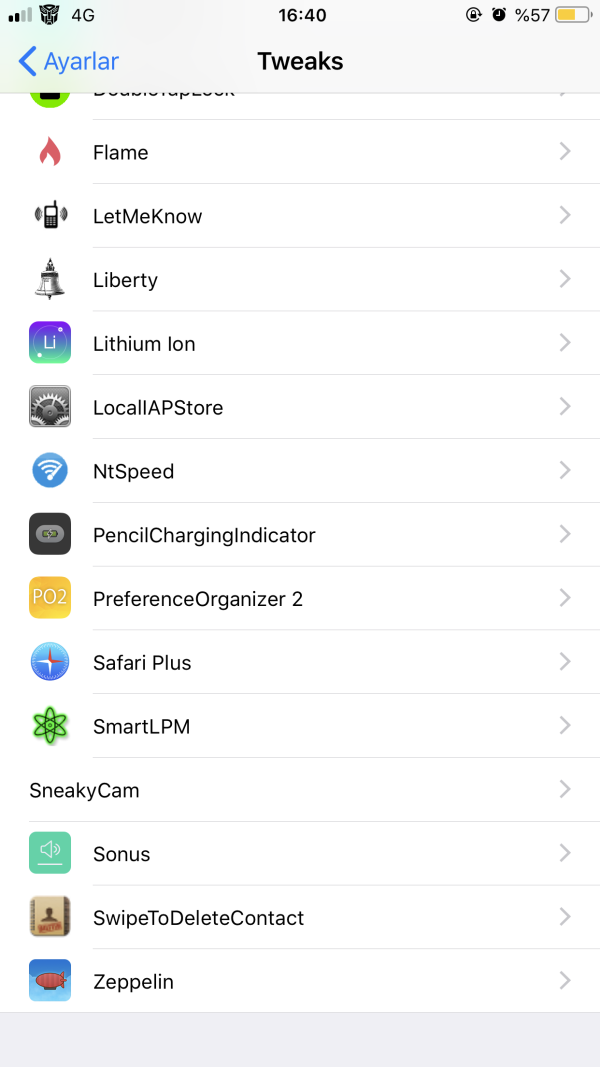This screenshot has height=1067, width=600.
Task: Select SwipeToDeleteContact
Action: (x=300, y=918)
